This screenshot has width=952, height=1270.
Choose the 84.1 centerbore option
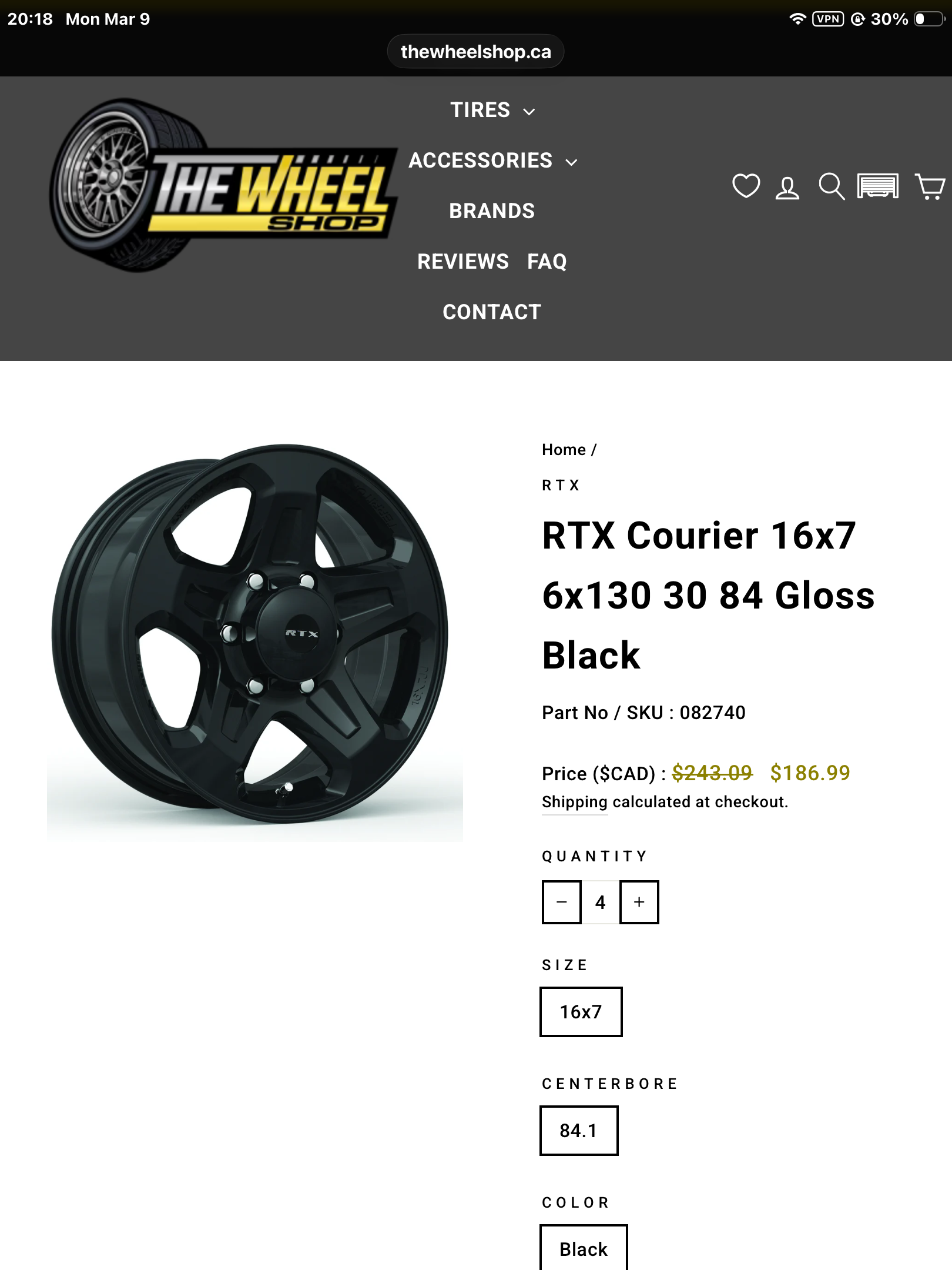(x=578, y=1131)
